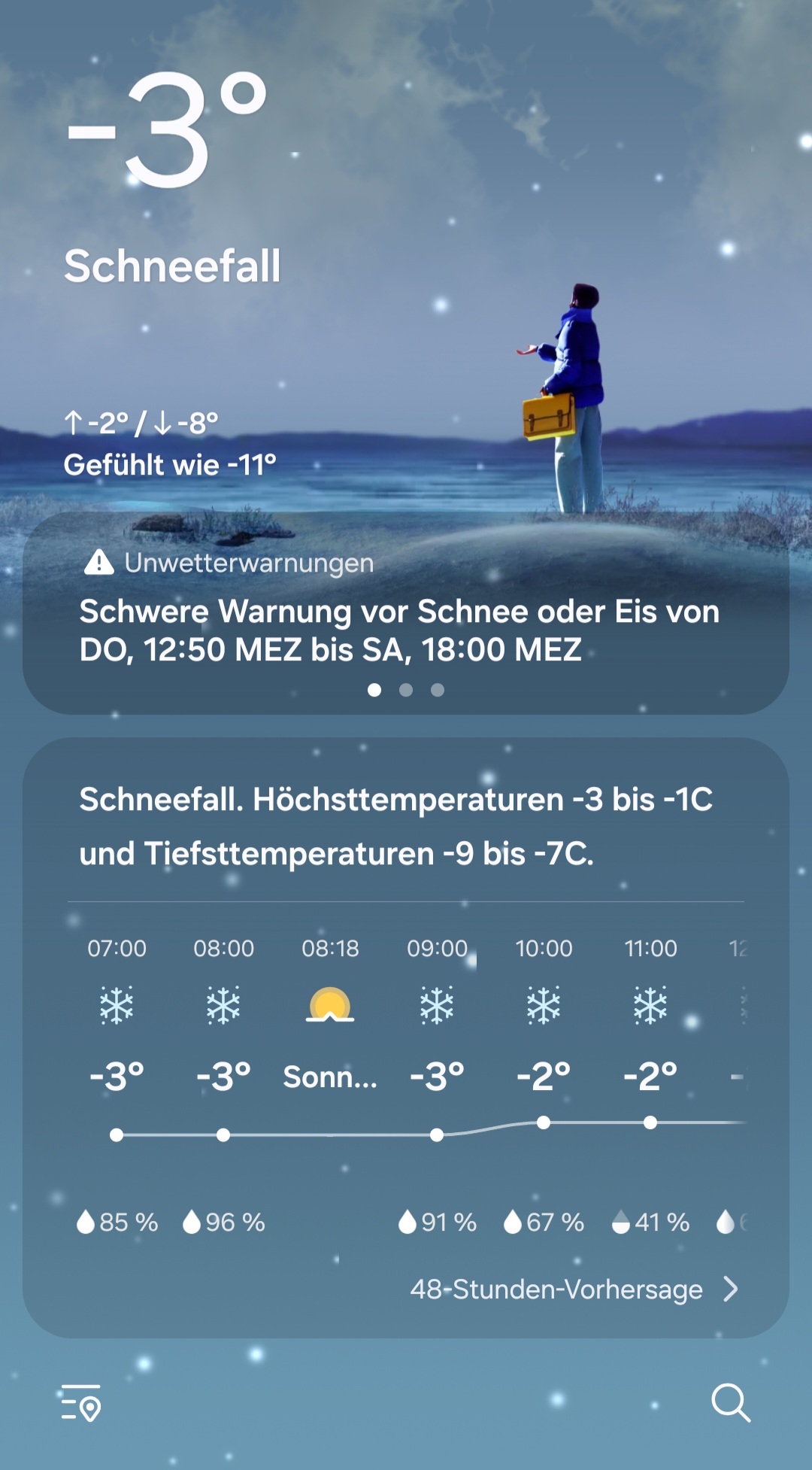The width and height of the screenshot is (812, 1470).
Task: Select the snowflake icon at 07:00
Action: click(117, 1006)
